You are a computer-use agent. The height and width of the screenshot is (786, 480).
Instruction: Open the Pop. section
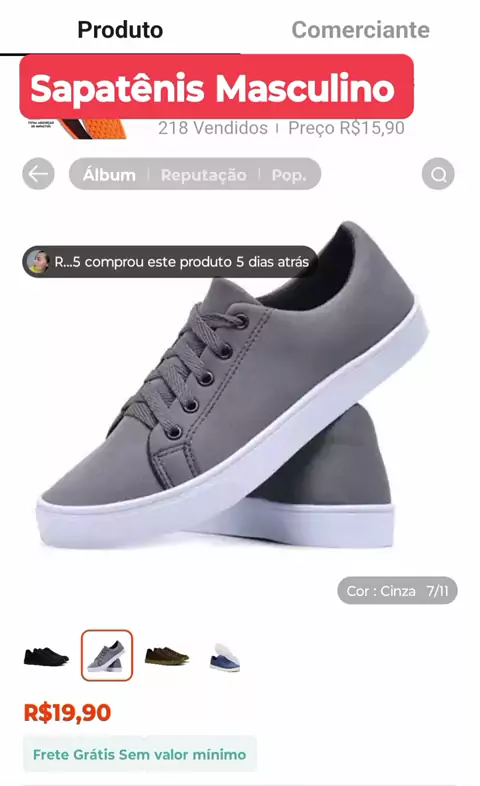pos(289,174)
